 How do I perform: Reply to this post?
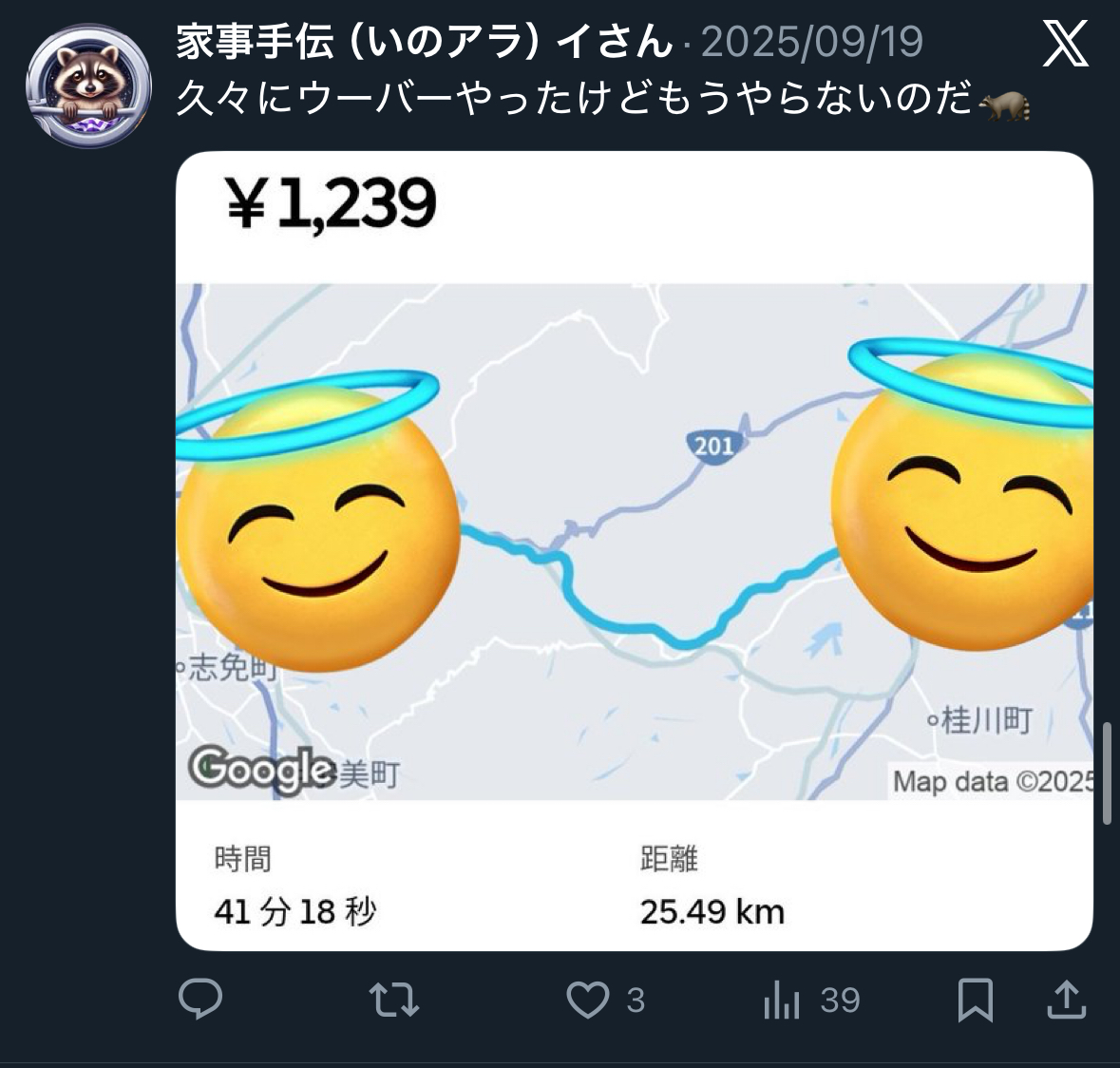pyautogui.click(x=200, y=1000)
